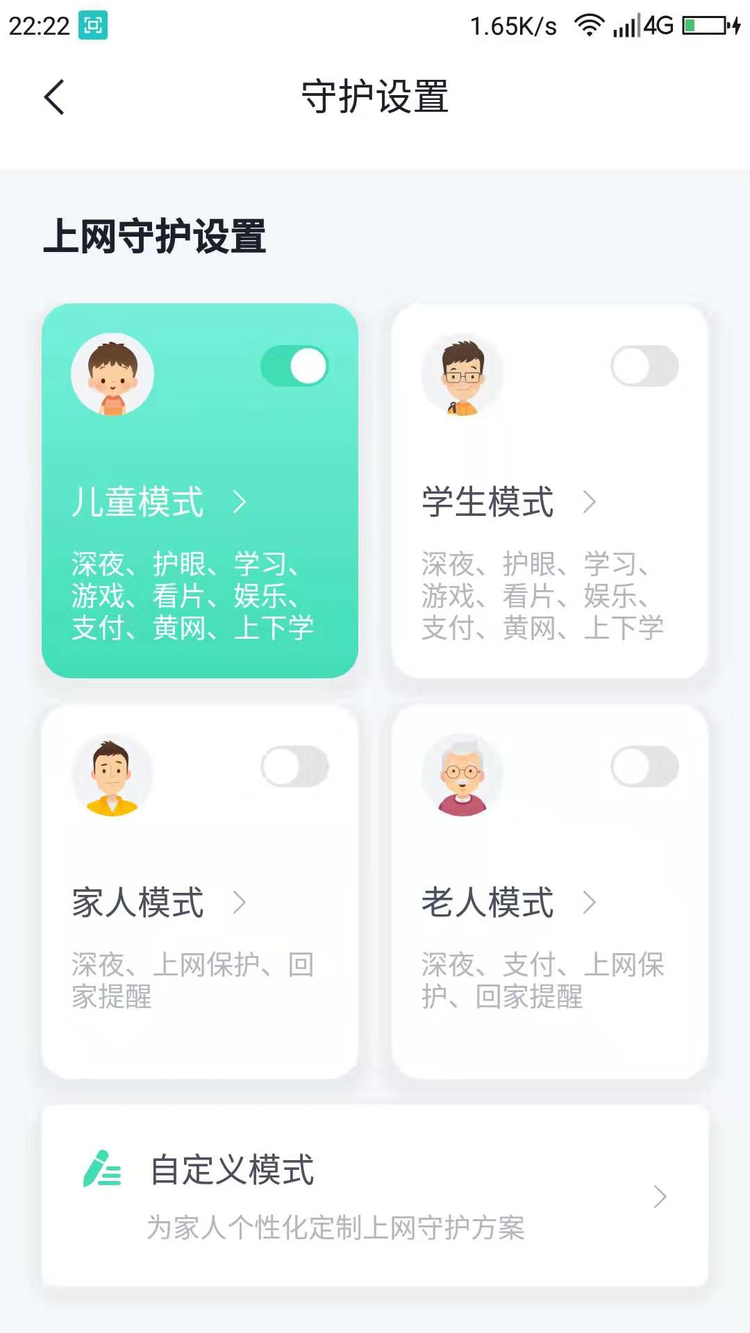This screenshot has width=750, height=1333.
Task: Enable the 老人模式 toggle switch
Action: coord(644,766)
